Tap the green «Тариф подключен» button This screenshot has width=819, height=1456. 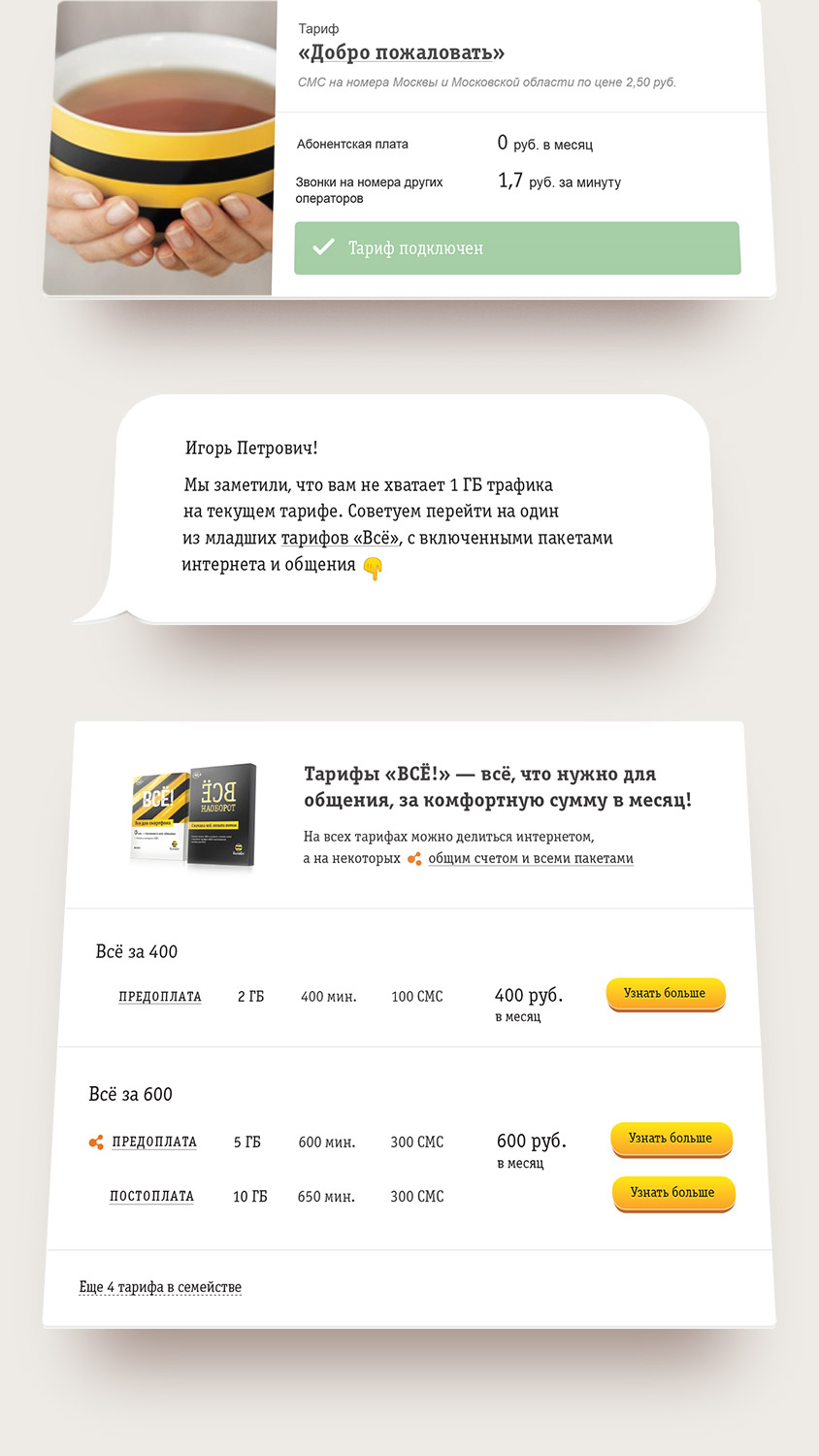coord(516,248)
